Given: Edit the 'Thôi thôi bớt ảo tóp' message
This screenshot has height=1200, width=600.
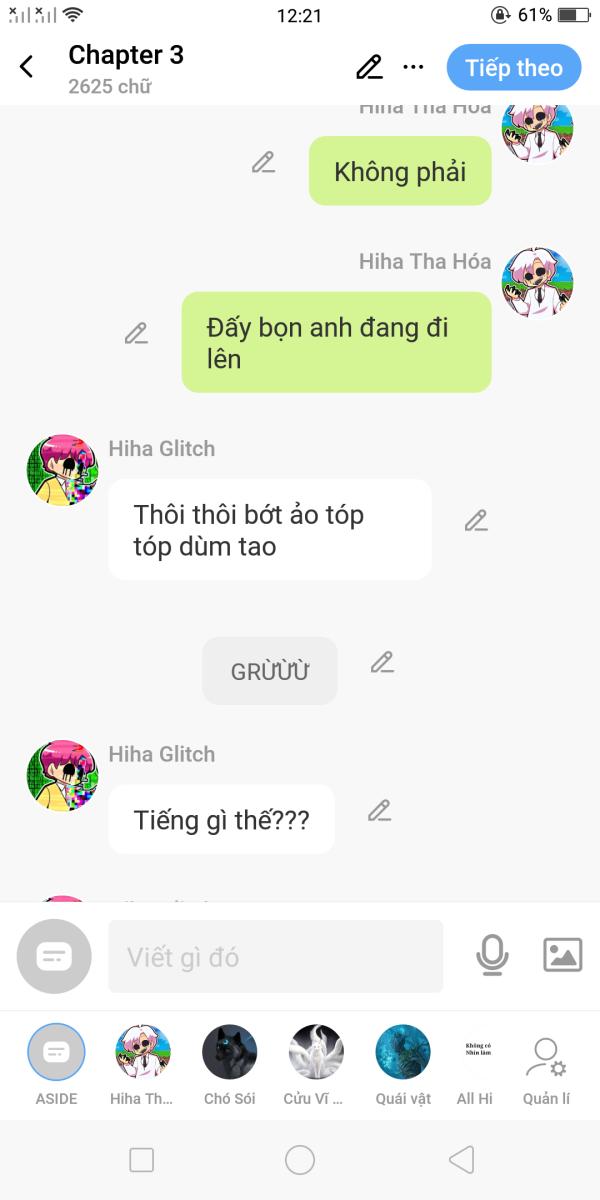Looking at the screenshot, I should (476, 521).
